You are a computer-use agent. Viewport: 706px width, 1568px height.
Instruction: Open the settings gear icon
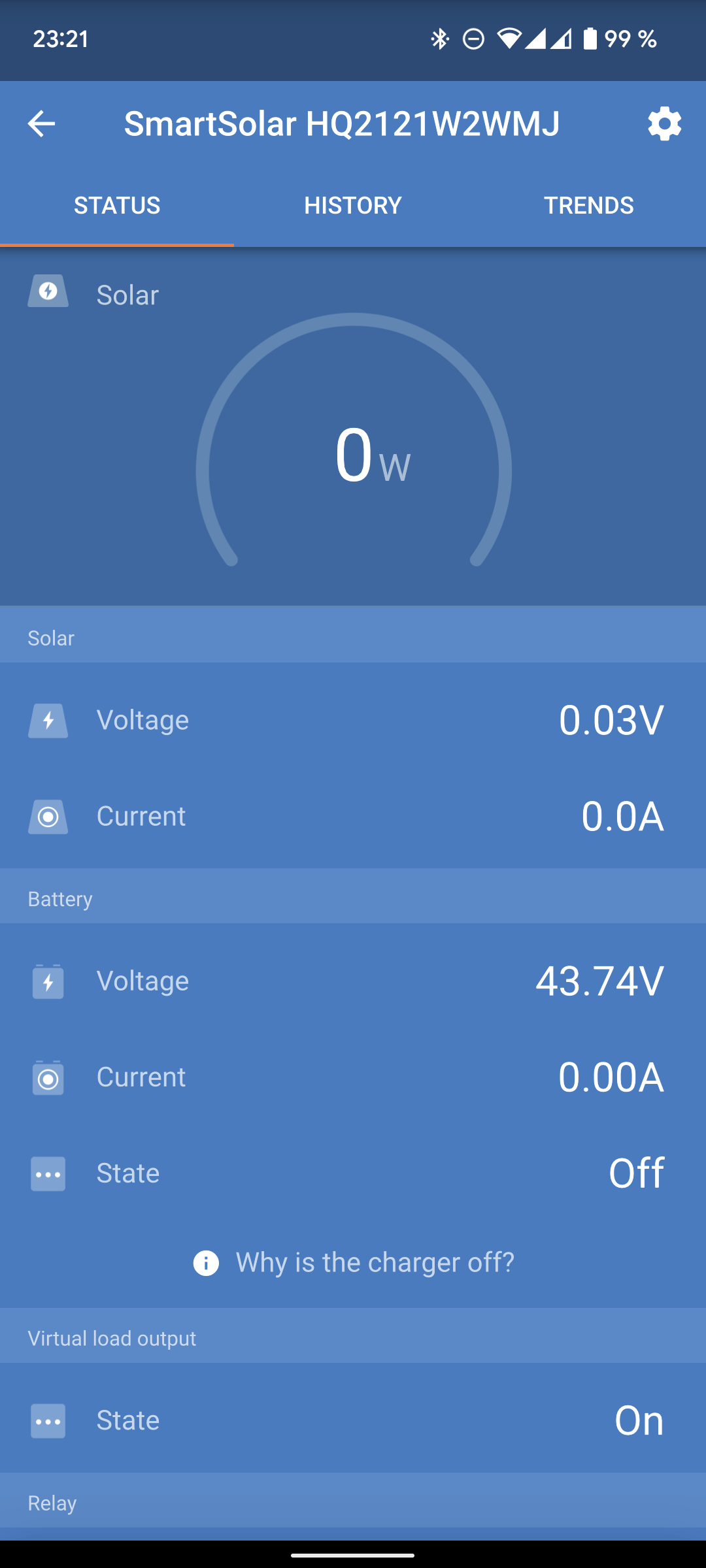click(x=664, y=123)
